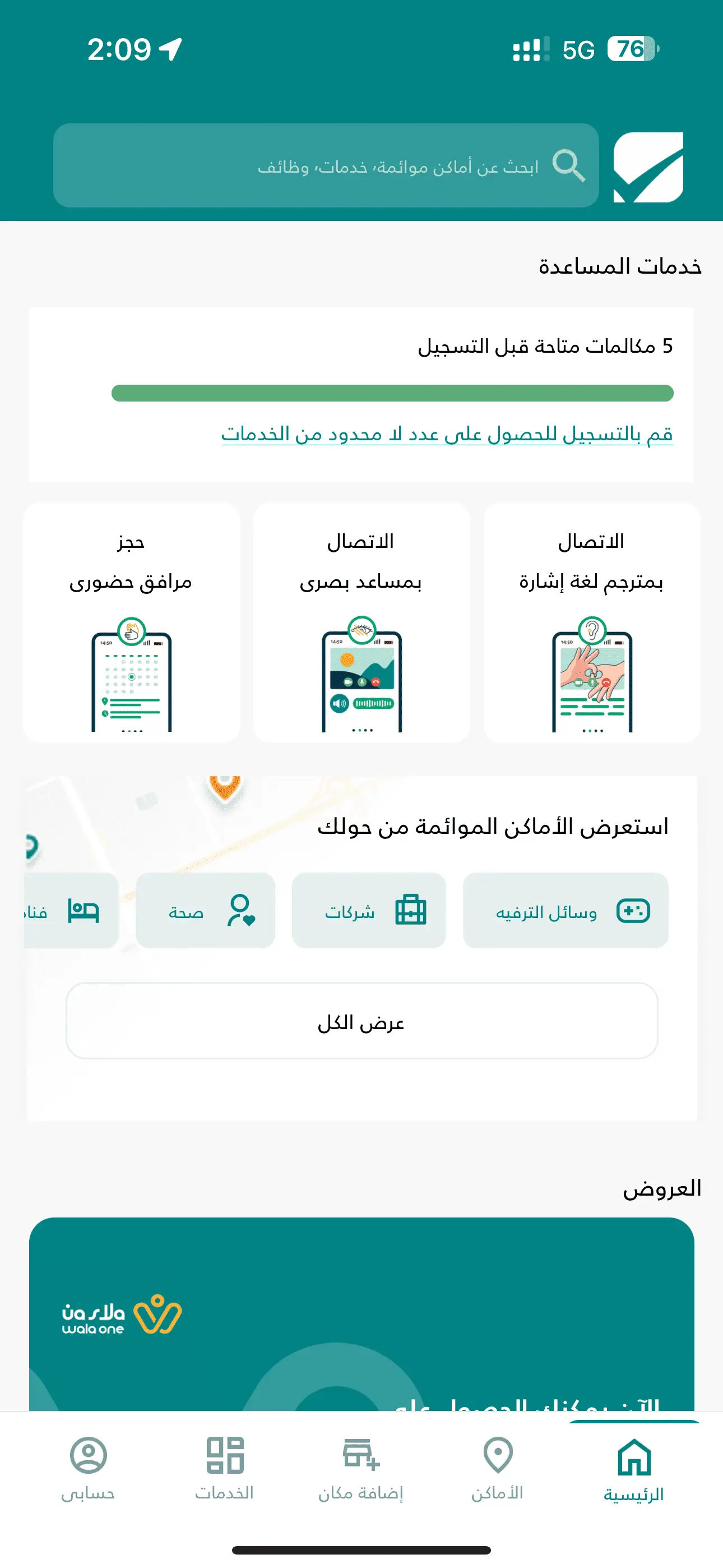The height and width of the screenshot is (1568, 723).
Task: Switch to the الأماكن tab
Action: [x=497, y=1469]
